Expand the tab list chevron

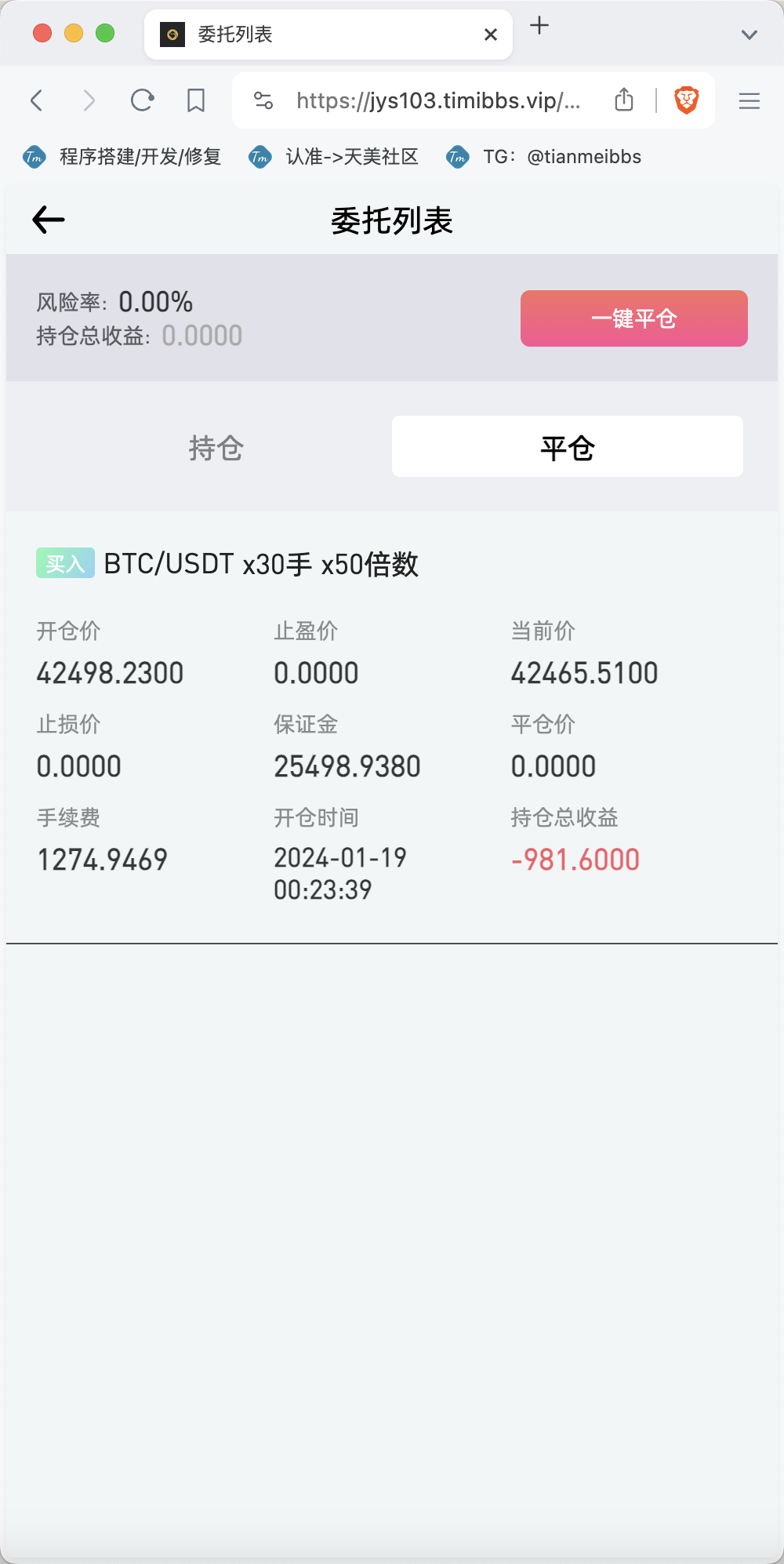click(750, 35)
